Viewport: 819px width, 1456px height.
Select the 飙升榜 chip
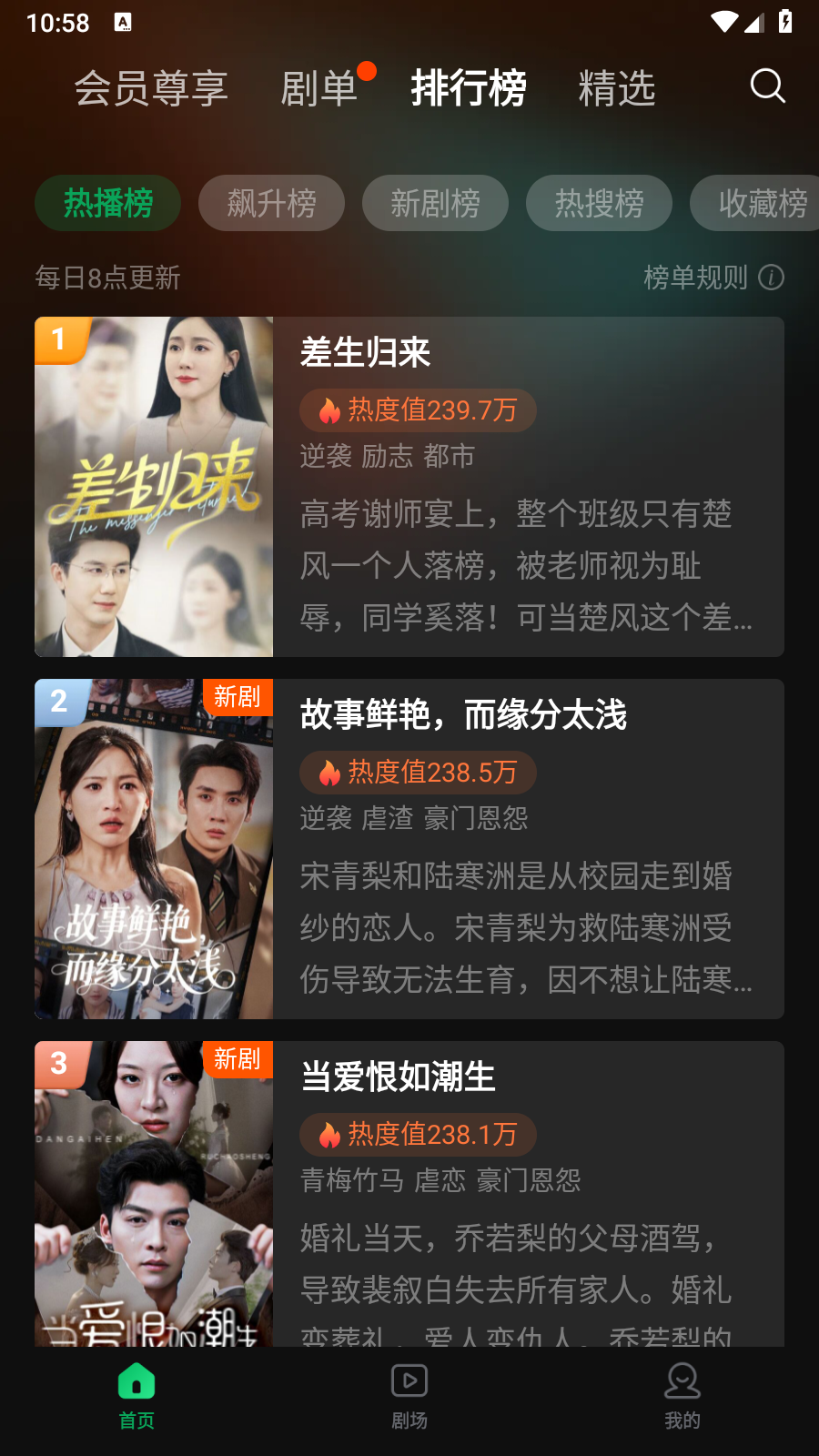[x=271, y=203]
